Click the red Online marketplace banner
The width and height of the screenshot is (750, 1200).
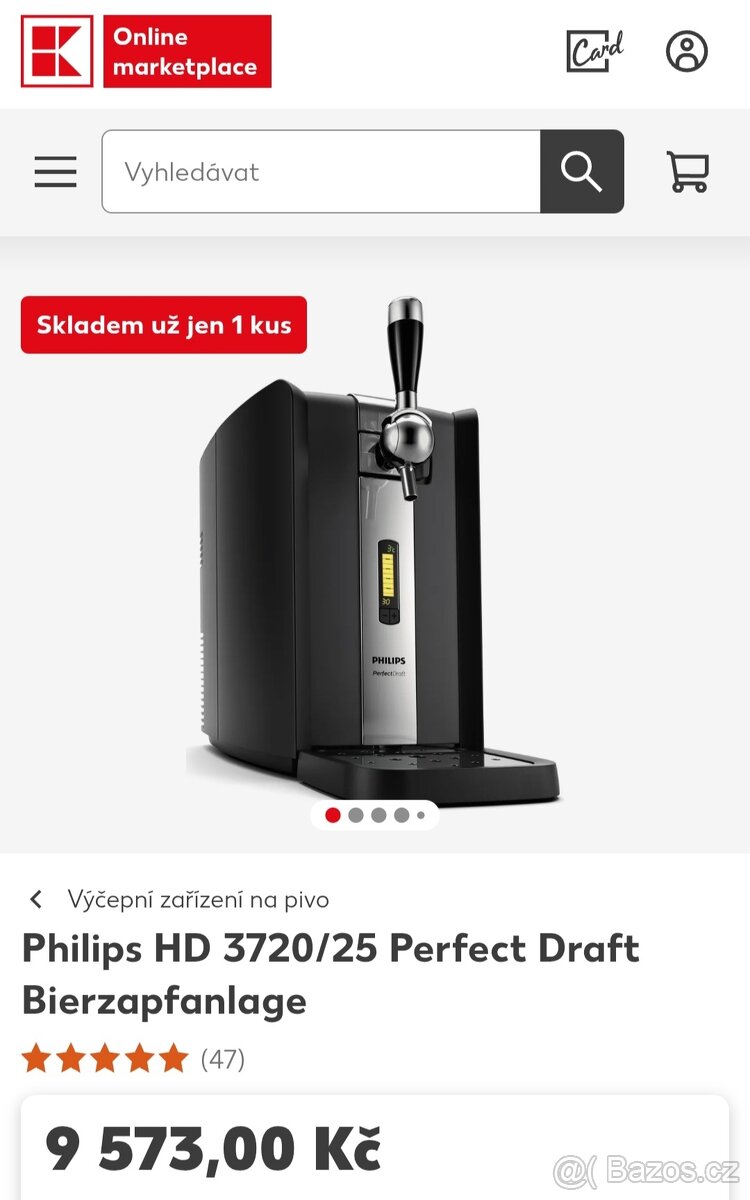coord(190,50)
